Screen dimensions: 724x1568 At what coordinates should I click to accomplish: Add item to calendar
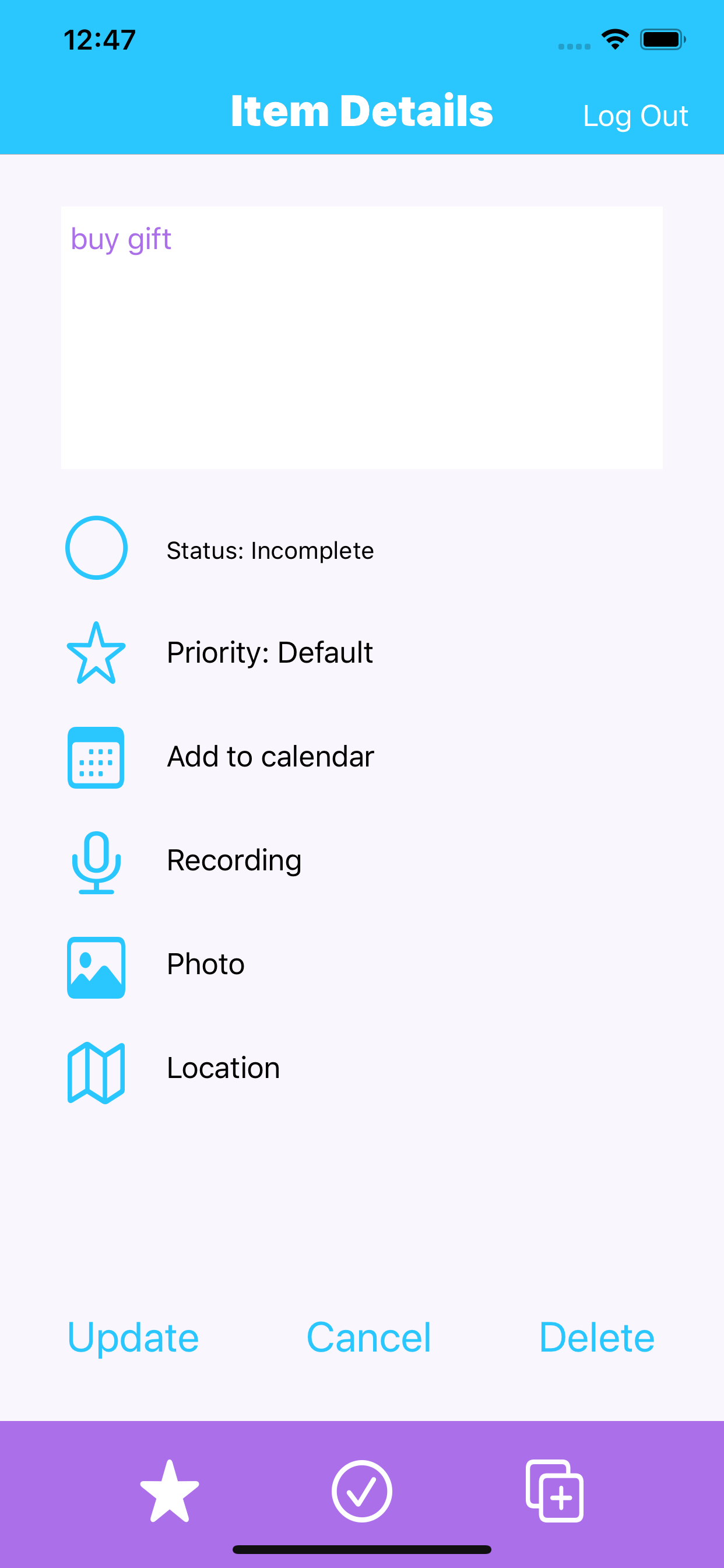click(x=96, y=757)
